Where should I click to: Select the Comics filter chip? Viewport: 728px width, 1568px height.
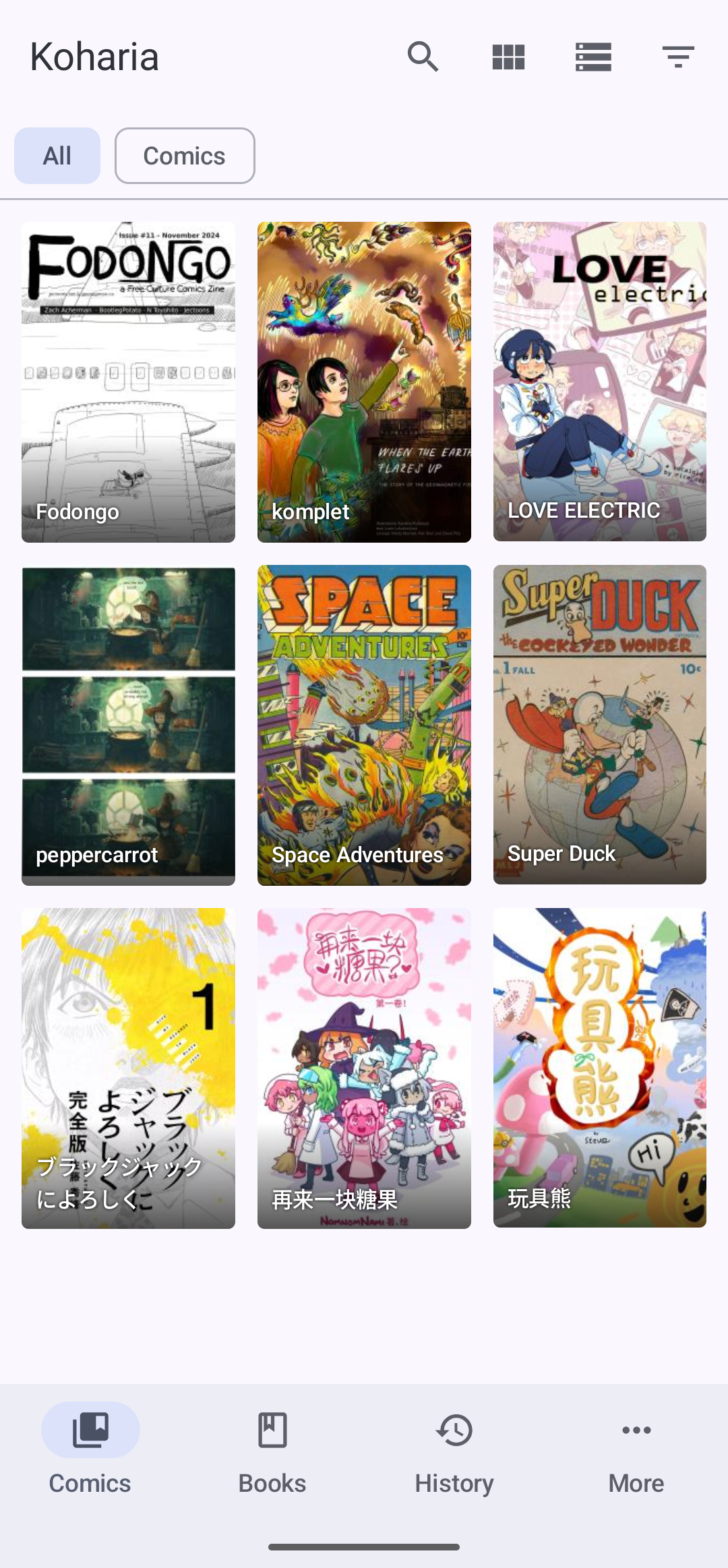coord(185,156)
